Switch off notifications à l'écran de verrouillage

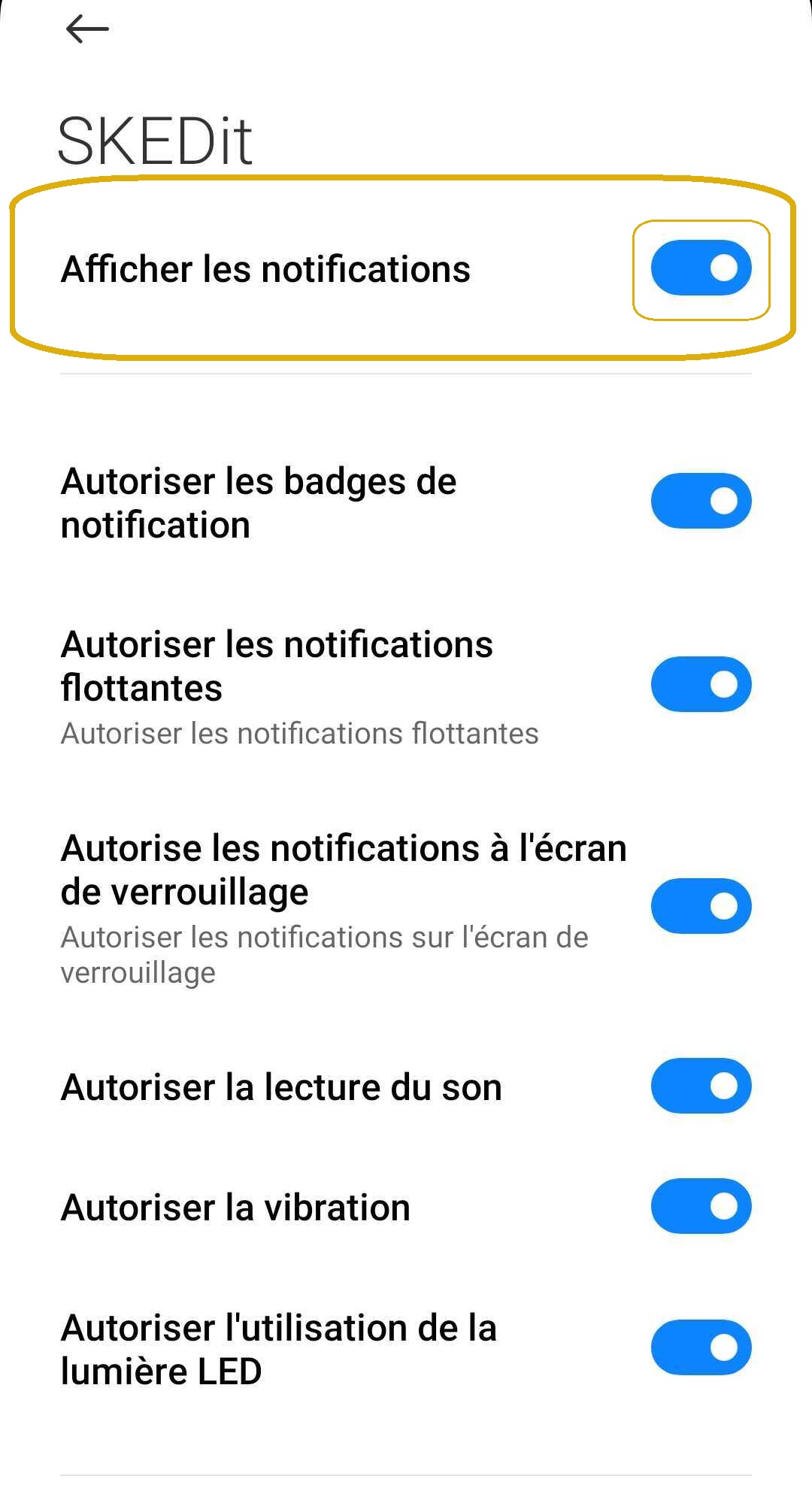[x=701, y=906]
